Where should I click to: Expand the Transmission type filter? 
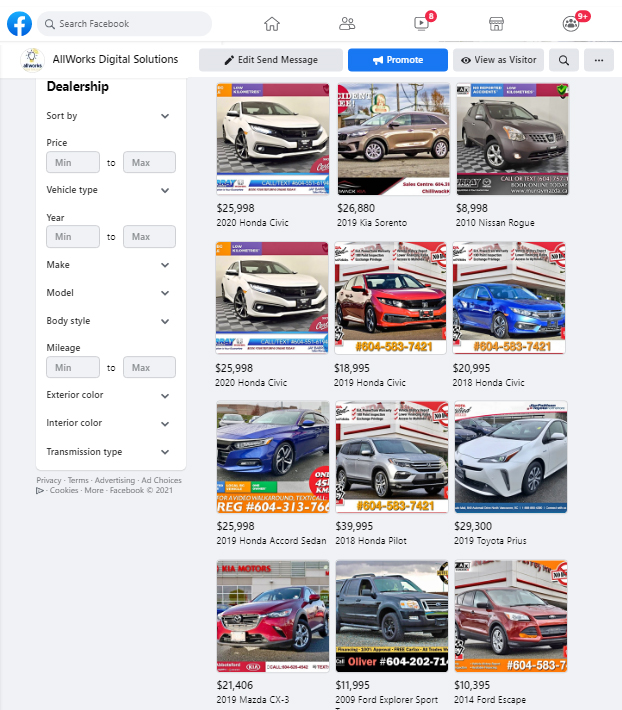click(x=108, y=452)
